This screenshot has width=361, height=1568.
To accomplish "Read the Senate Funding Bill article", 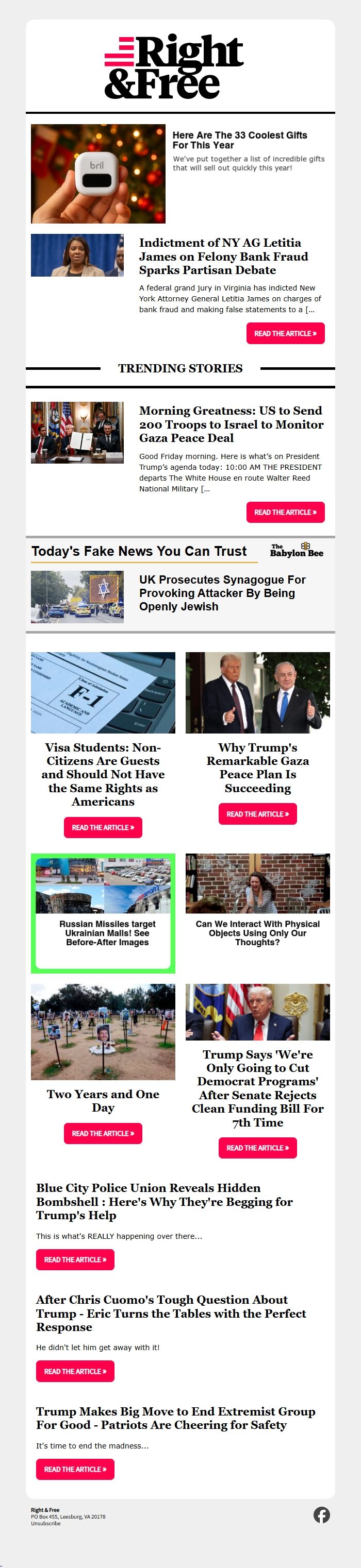I will [x=257, y=1148].
